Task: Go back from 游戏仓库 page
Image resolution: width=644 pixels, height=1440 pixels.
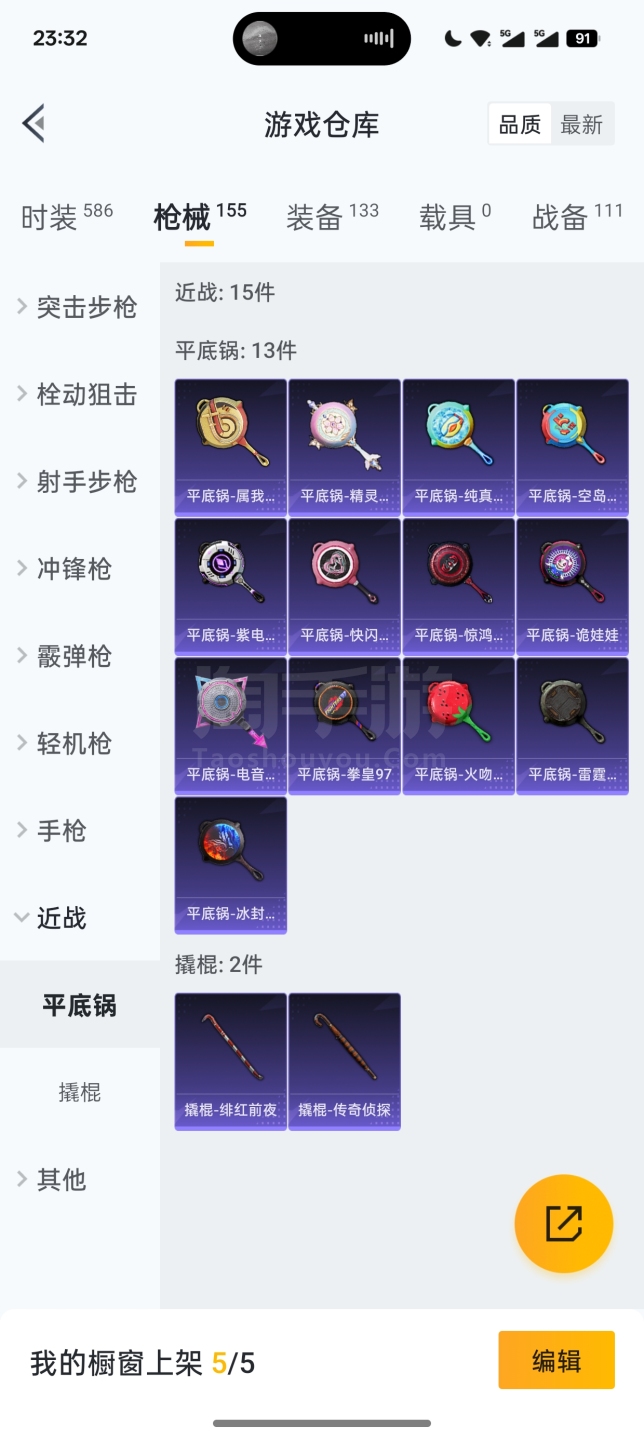Action: [x=34, y=125]
